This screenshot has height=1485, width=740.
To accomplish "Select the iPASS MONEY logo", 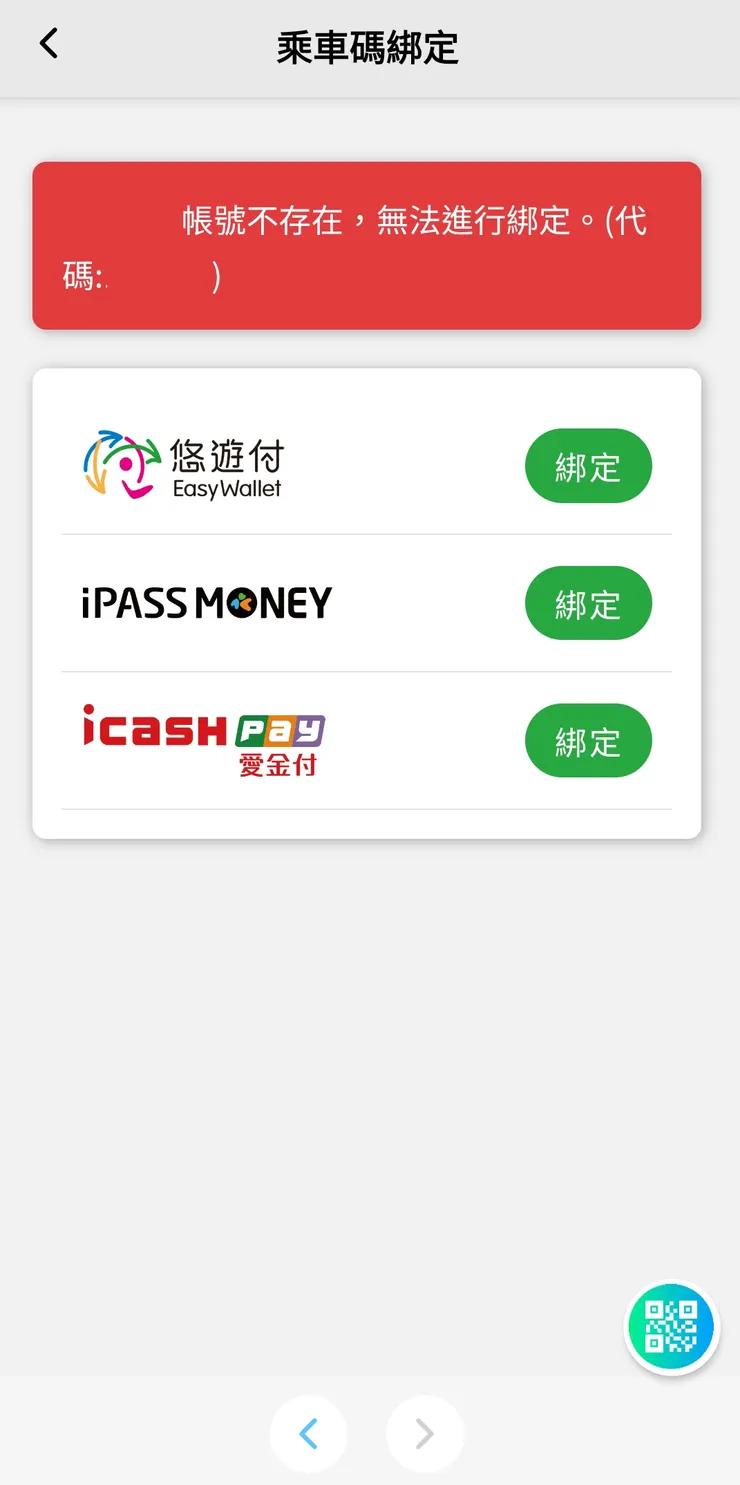I will [x=204, y=603].
